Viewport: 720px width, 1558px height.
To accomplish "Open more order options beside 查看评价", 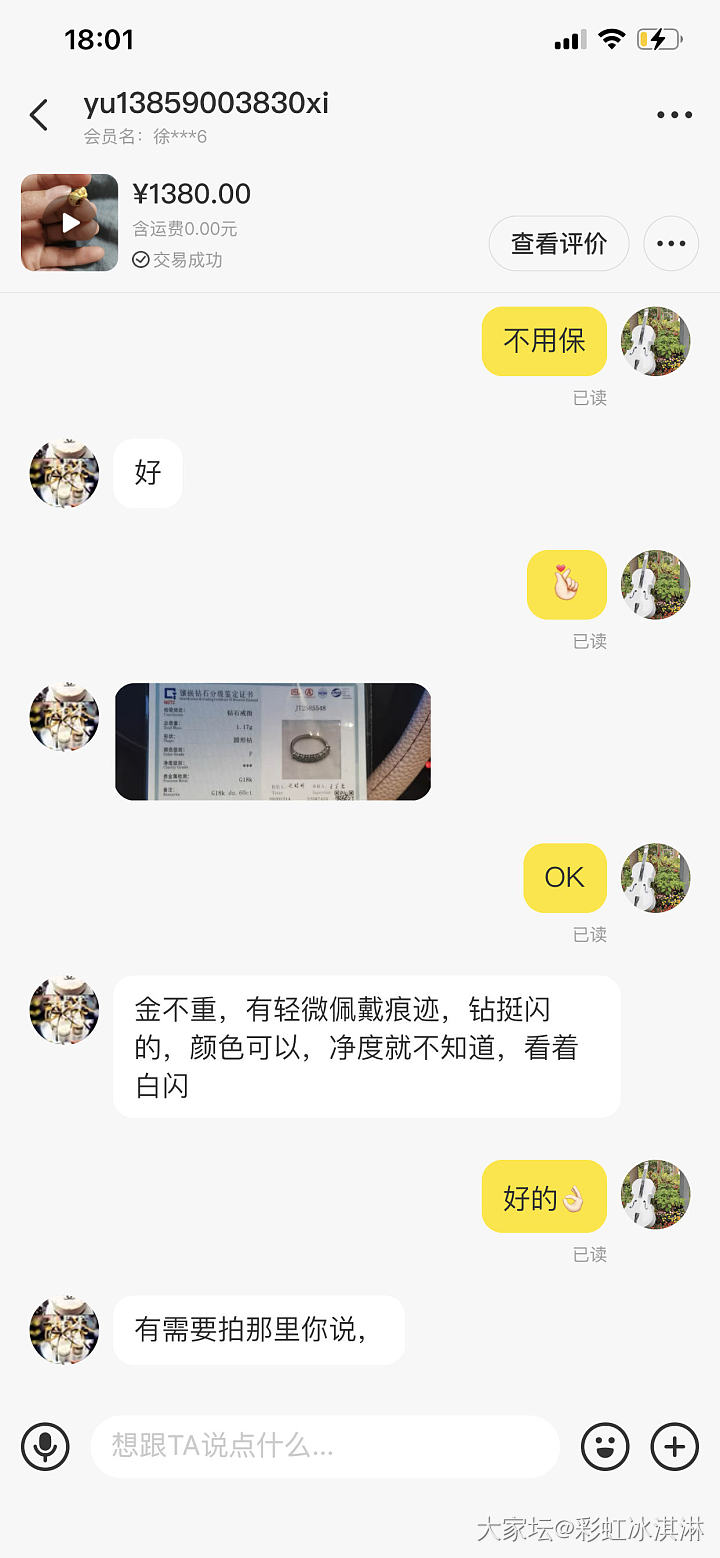I will pyautogui.click(x=671, y=243).
